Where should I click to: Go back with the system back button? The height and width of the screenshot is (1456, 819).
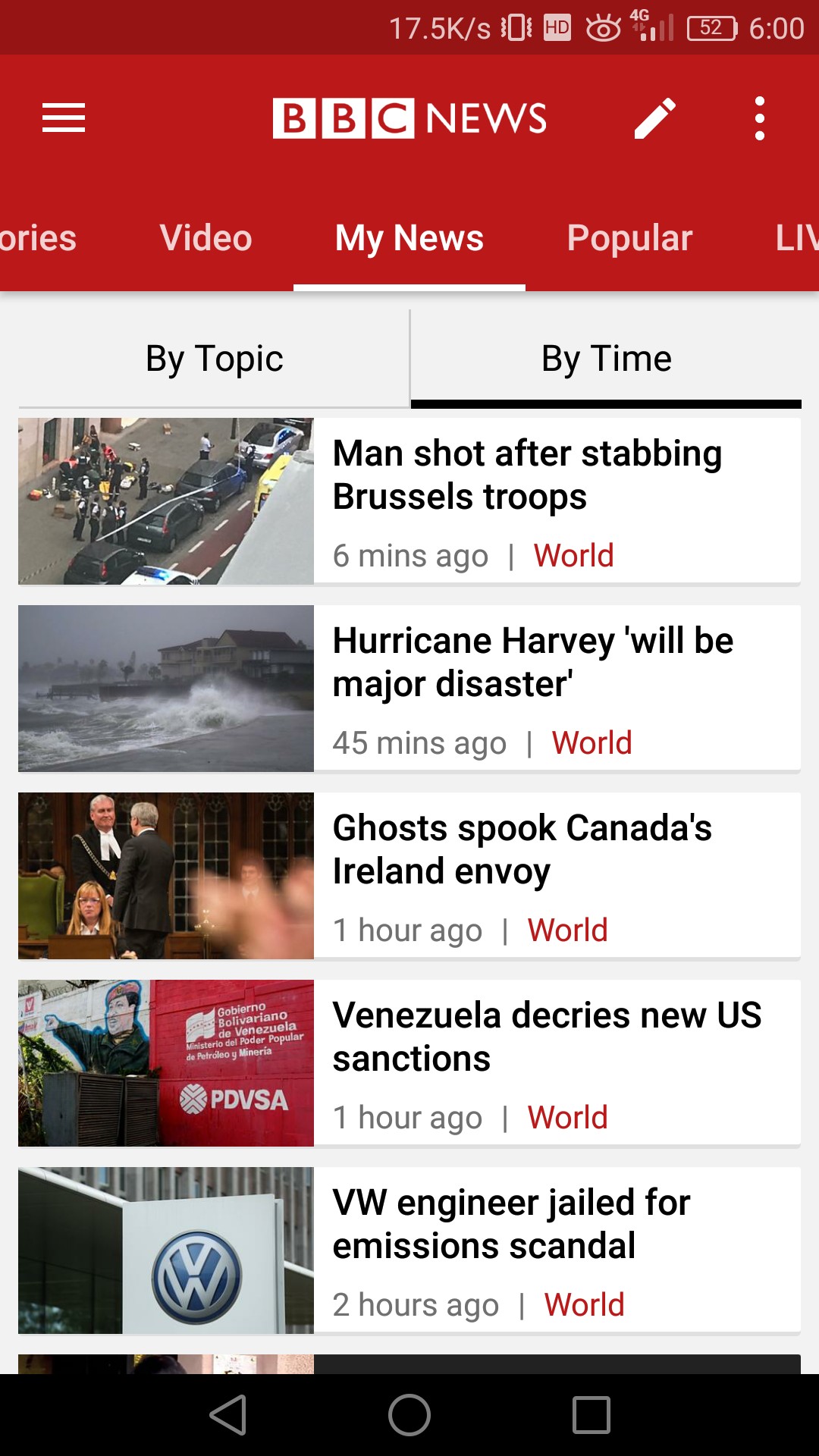point(227,1415)
